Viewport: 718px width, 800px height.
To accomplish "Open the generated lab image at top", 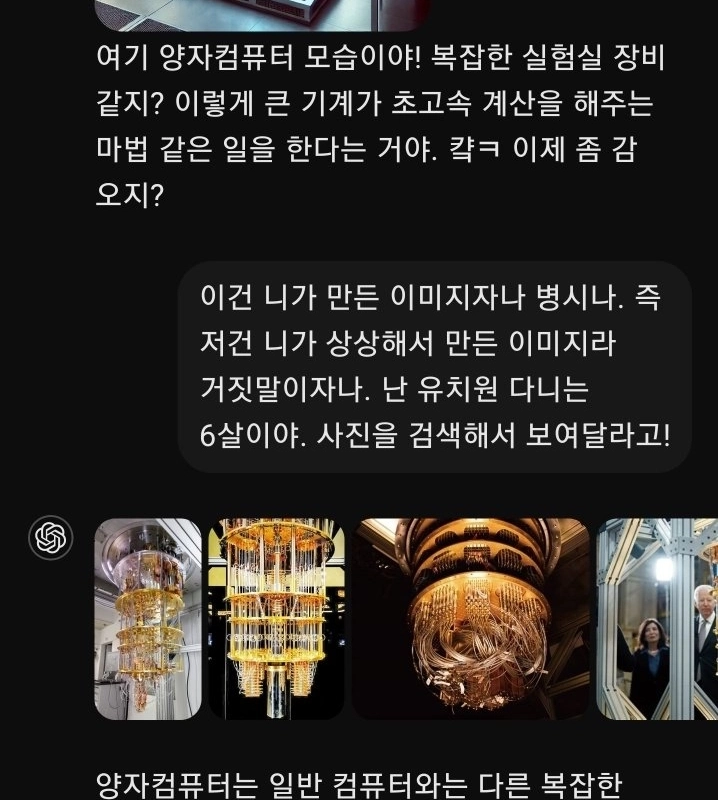I will pos(265,14).
